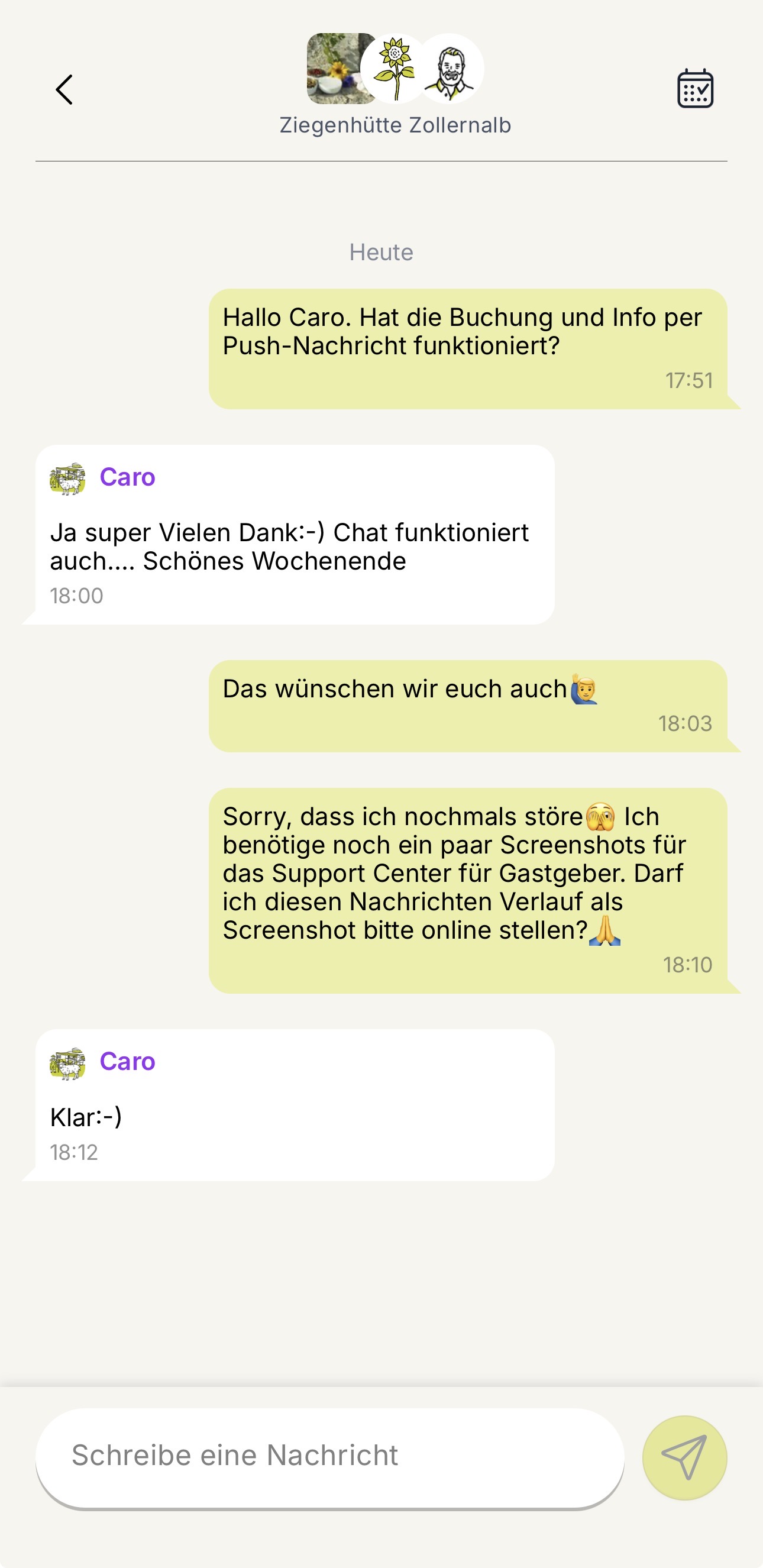Send the message with paper plane
The image size is (763, 1568).
pyautogui.click(x=684, y=1457)
